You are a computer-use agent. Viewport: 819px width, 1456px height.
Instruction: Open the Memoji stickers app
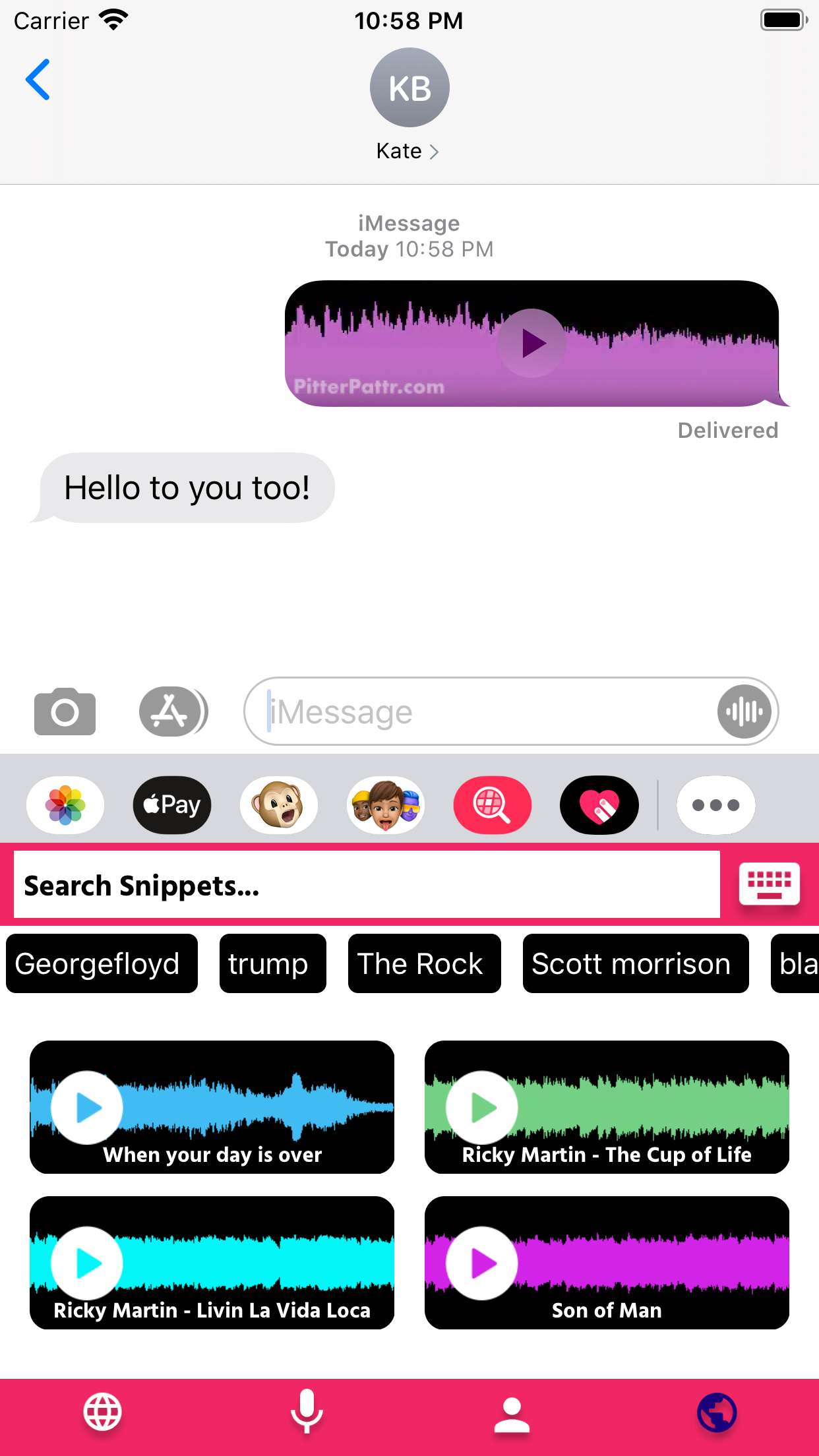(386, 805)
